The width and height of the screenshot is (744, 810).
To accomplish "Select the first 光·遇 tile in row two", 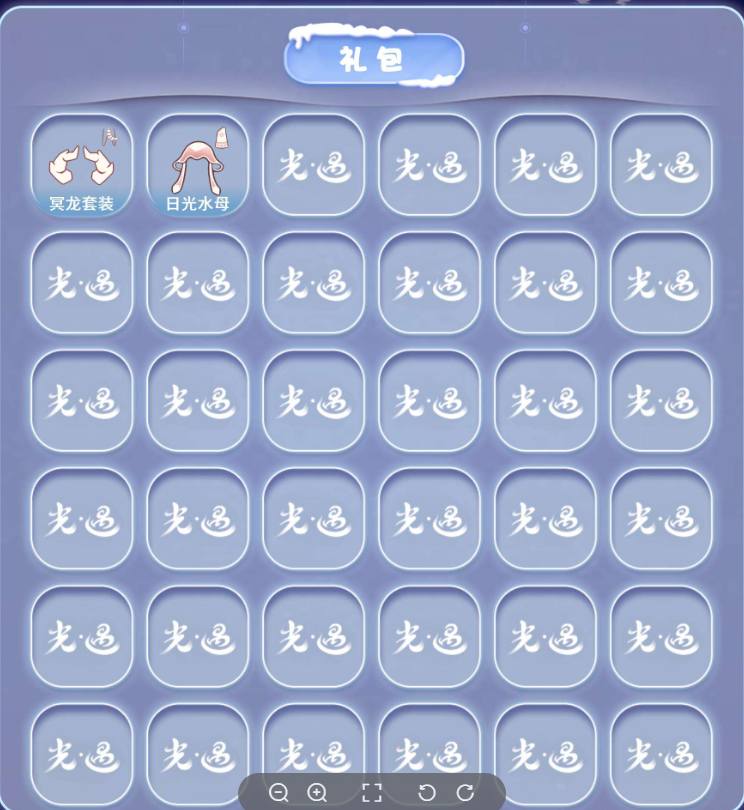I will pos(81,282).
